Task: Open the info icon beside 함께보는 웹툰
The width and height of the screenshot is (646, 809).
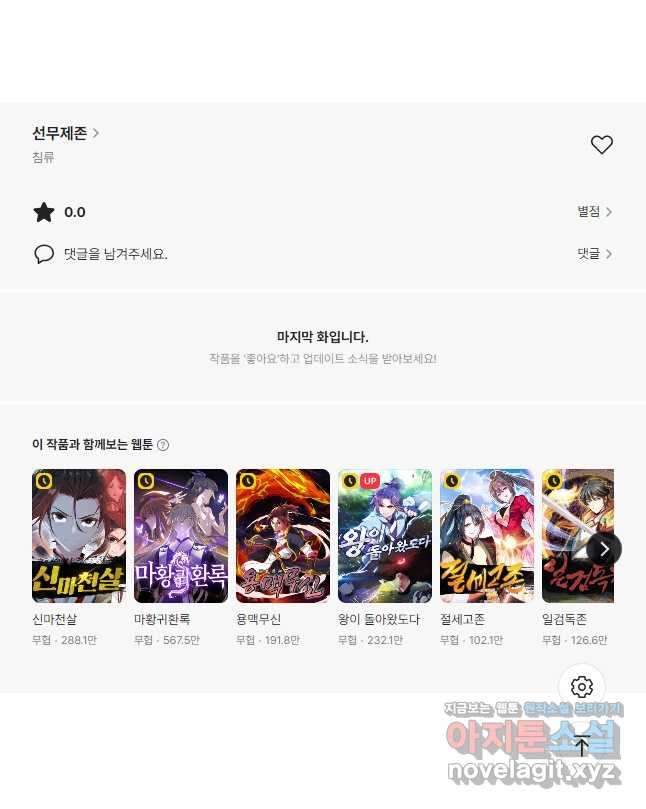Action: click(x=163, y=445)
